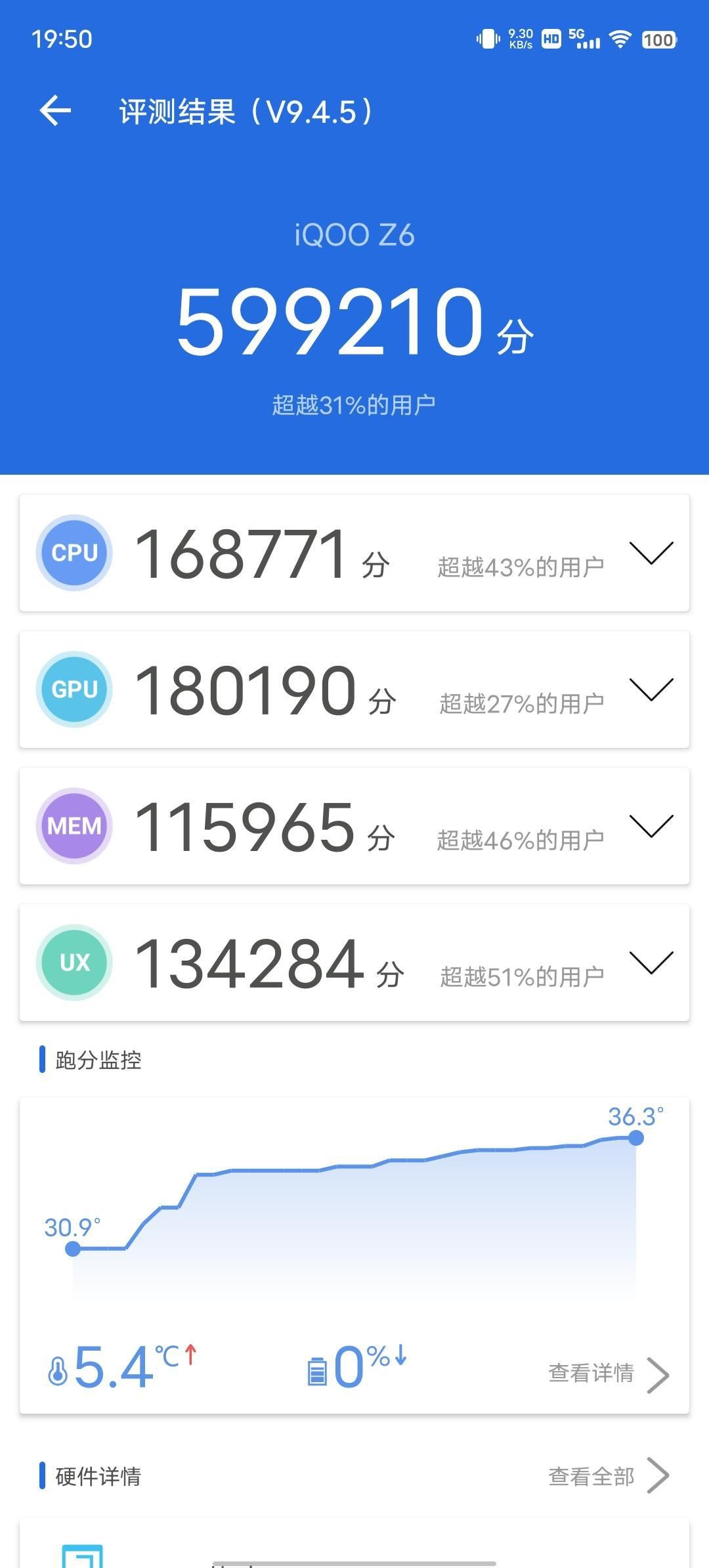The height and width of the screenshot is (1568, 709).
Task: Click the back arrow on the title bar
Action: pos(56,110)
